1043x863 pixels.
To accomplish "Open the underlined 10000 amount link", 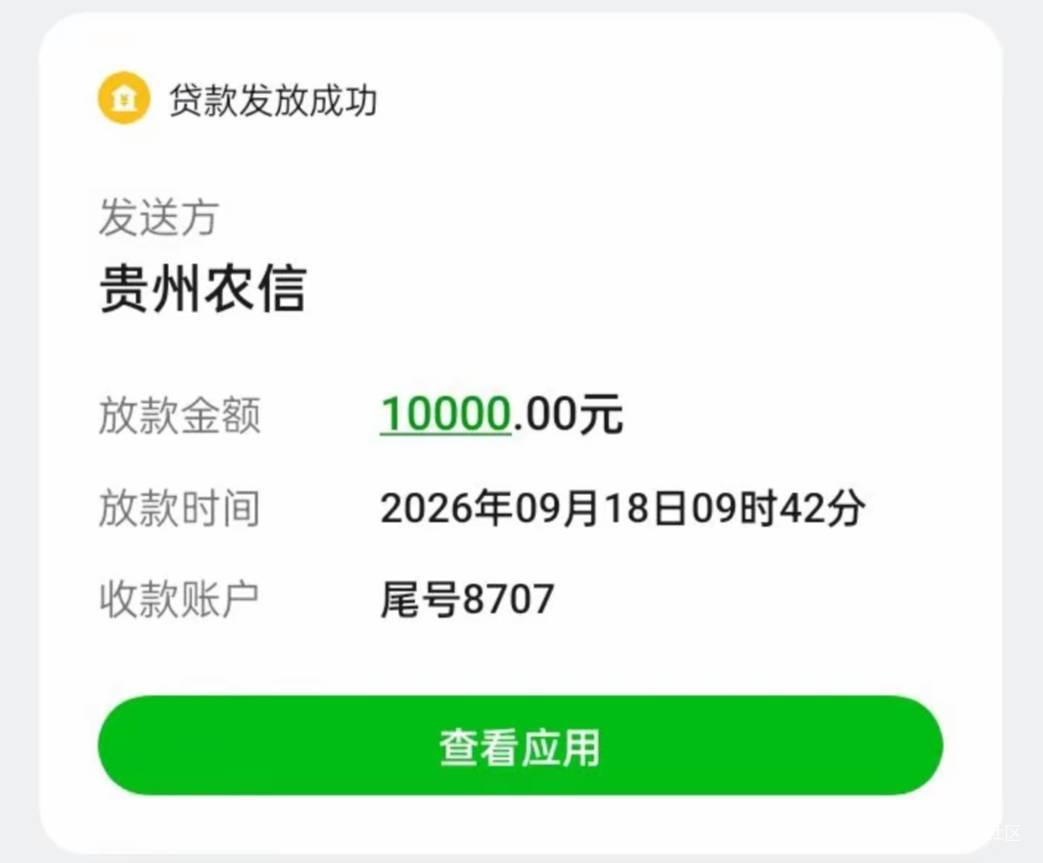I will 445,415.
